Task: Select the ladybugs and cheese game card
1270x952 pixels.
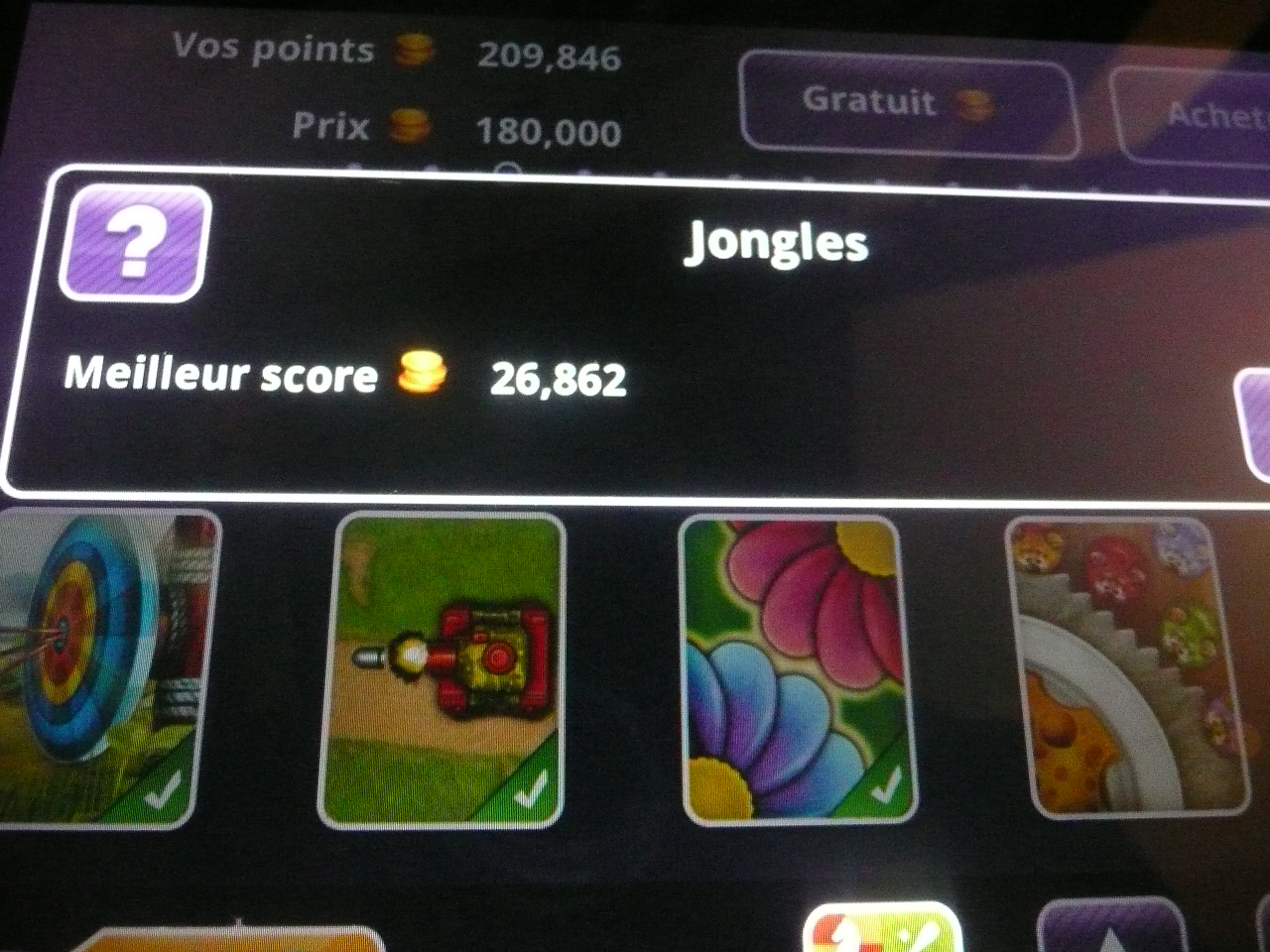Action: [x=1128, y=666]
